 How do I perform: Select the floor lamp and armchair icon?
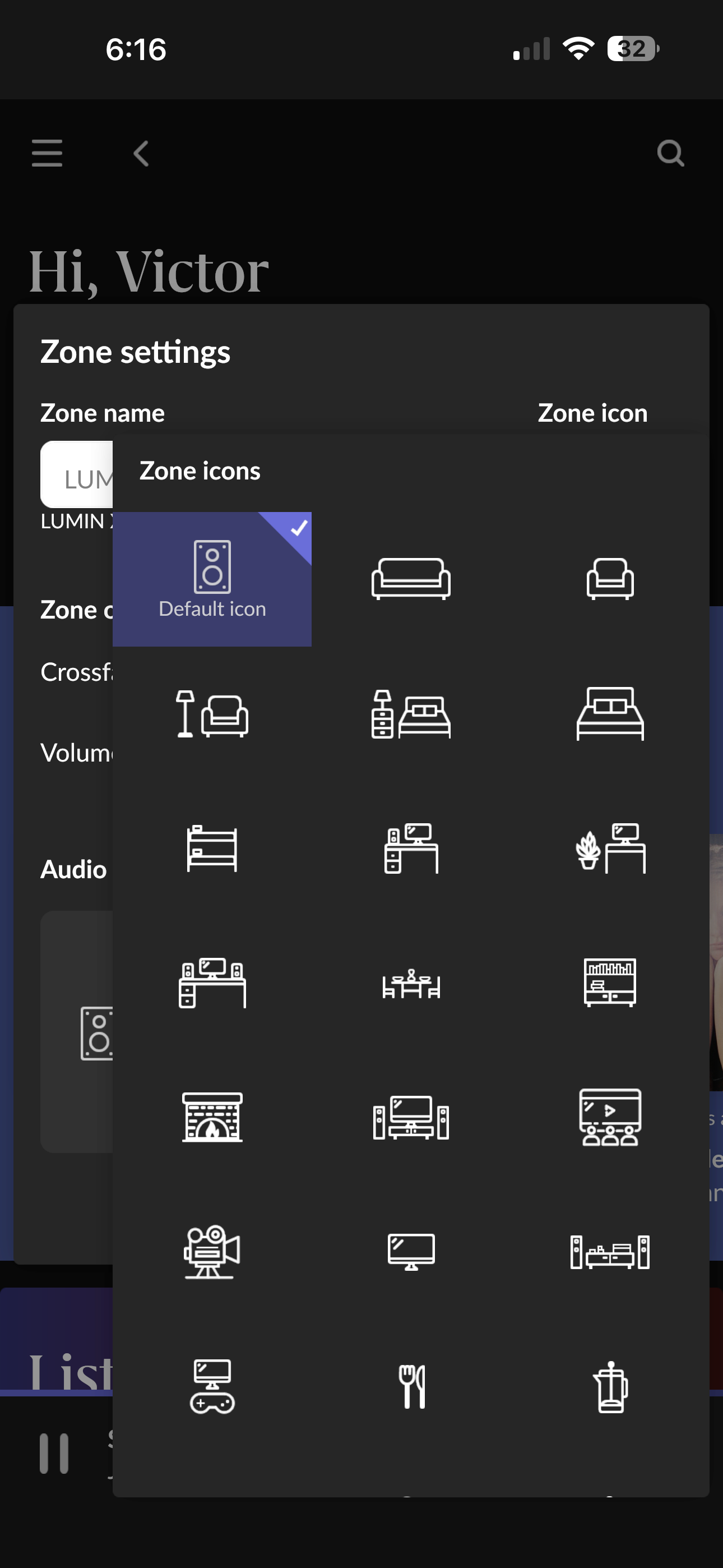coord(212,713)
